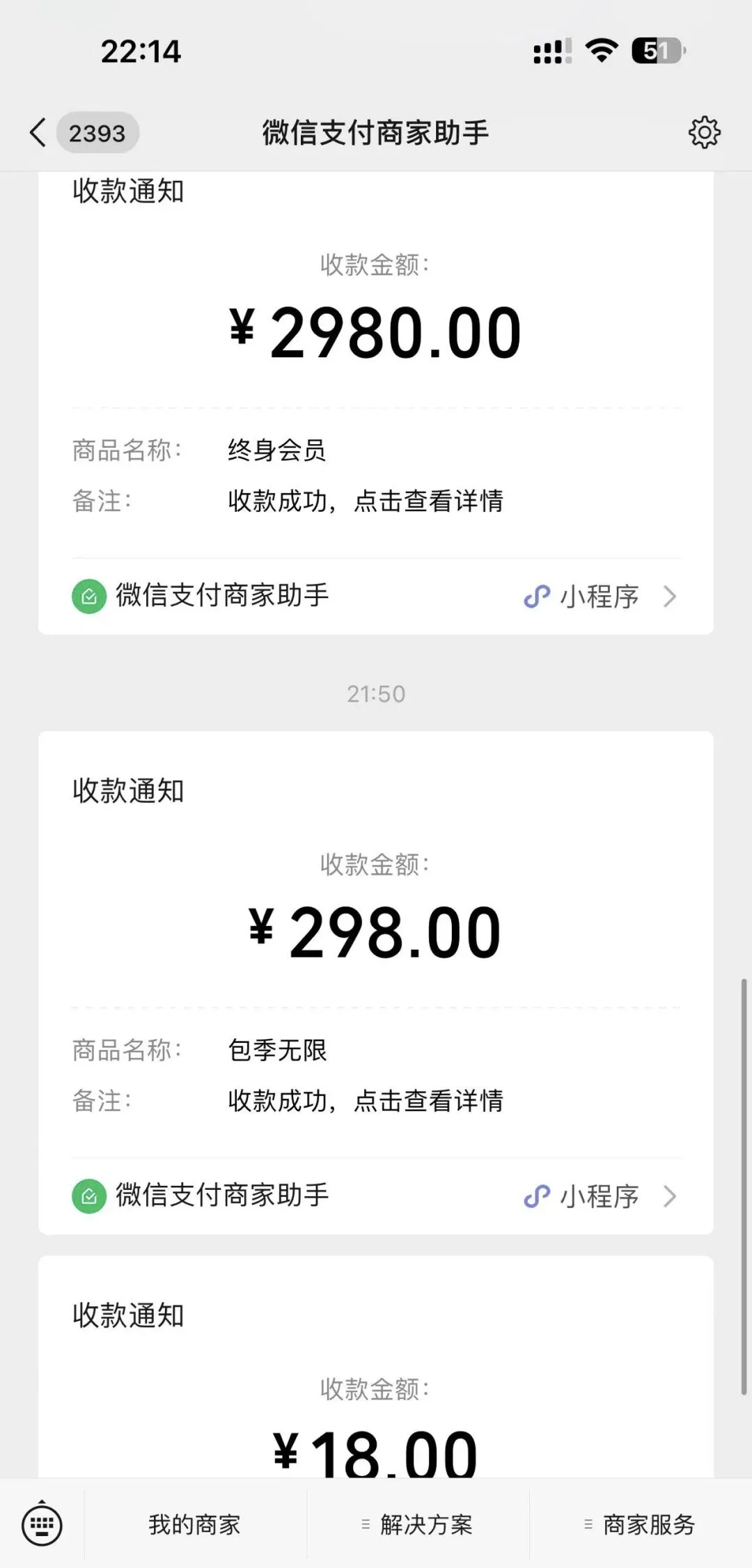
Task: Tap the Wi-Fi icon in the status bar
Action: [x=600, y=49]
